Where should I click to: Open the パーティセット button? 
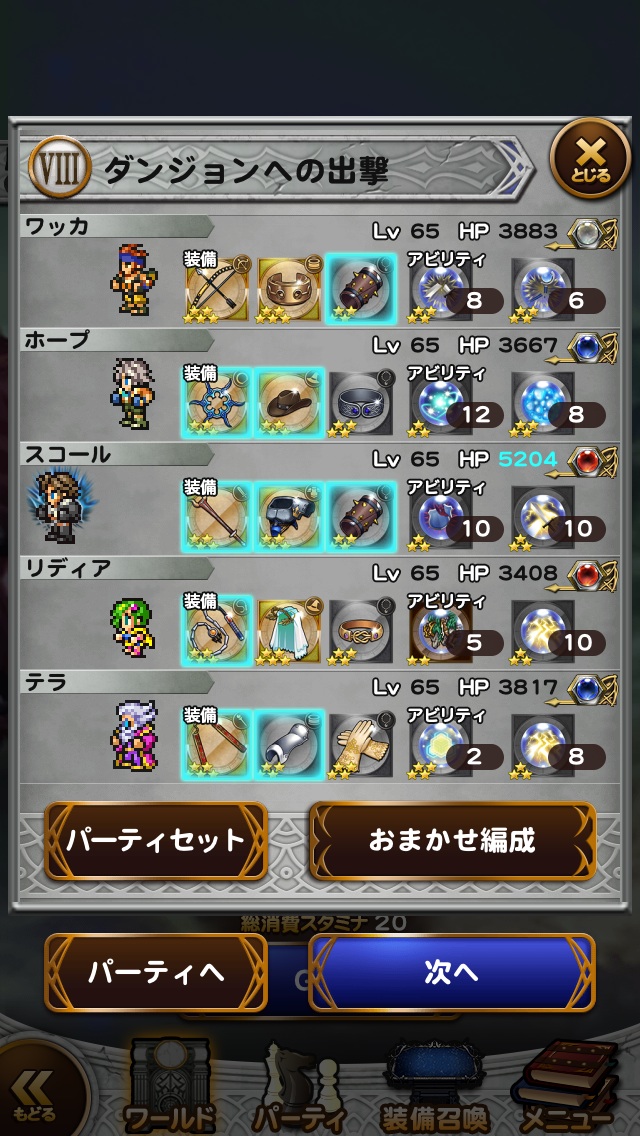click(156, 840)
